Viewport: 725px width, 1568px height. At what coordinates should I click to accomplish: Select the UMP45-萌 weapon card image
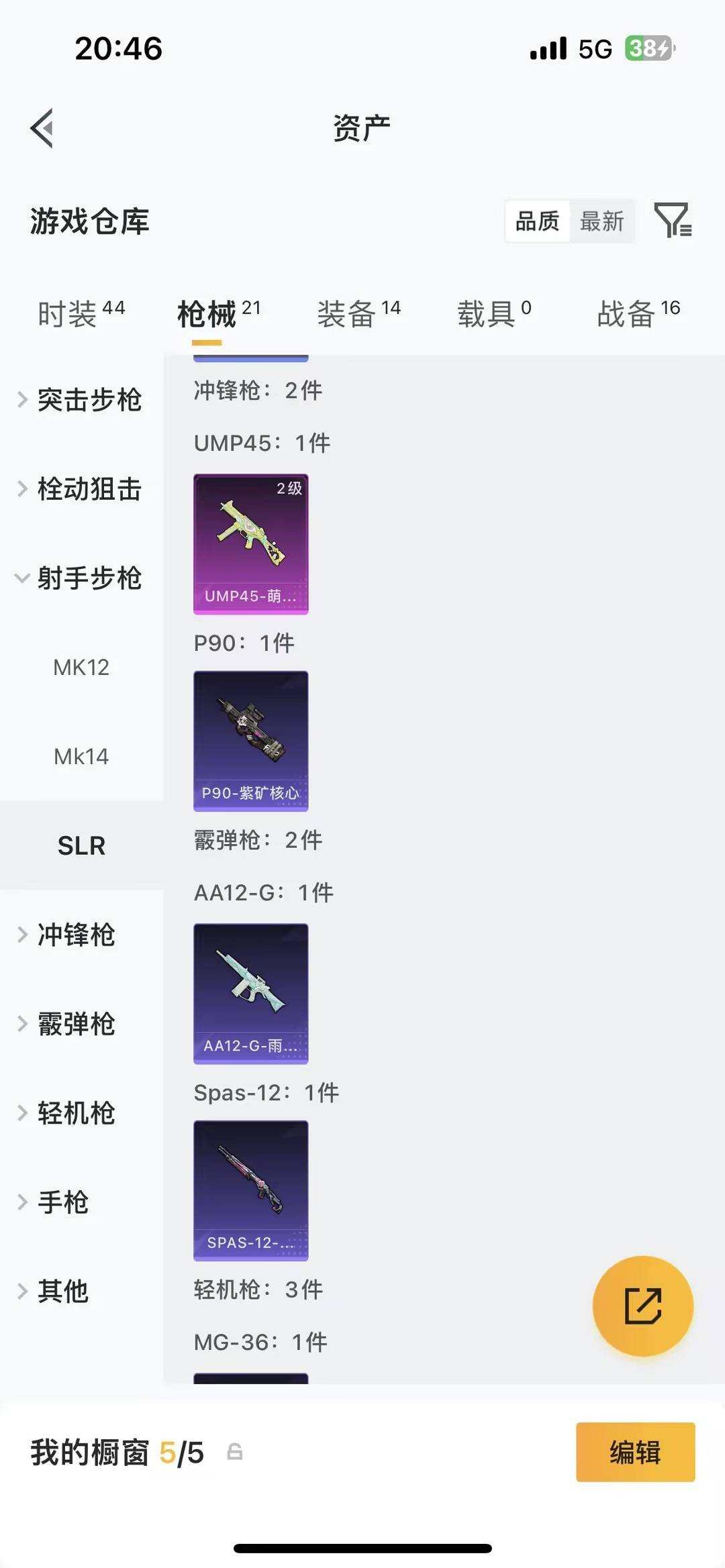tap(250, 545)
